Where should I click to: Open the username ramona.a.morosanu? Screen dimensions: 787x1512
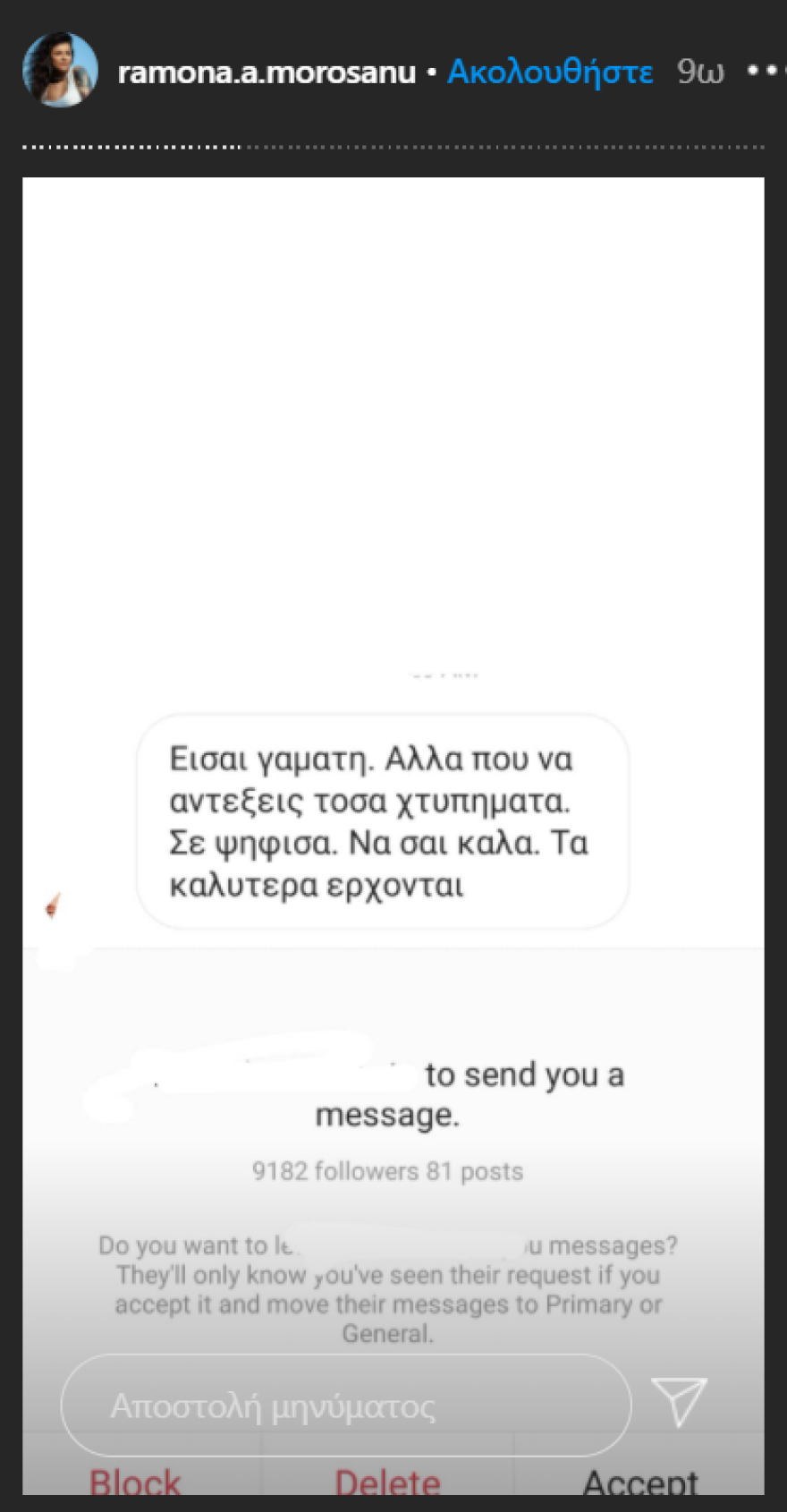pyautogui.click(x=267, y=72)
